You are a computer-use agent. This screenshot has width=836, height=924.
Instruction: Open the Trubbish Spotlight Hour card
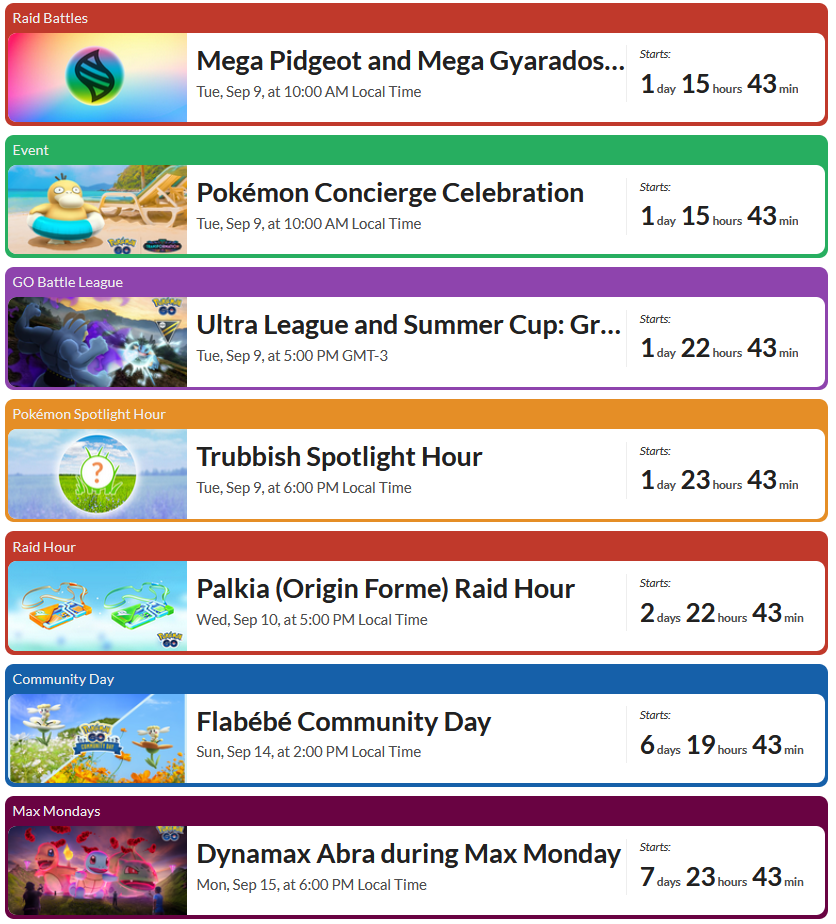(x=340, y=458)
